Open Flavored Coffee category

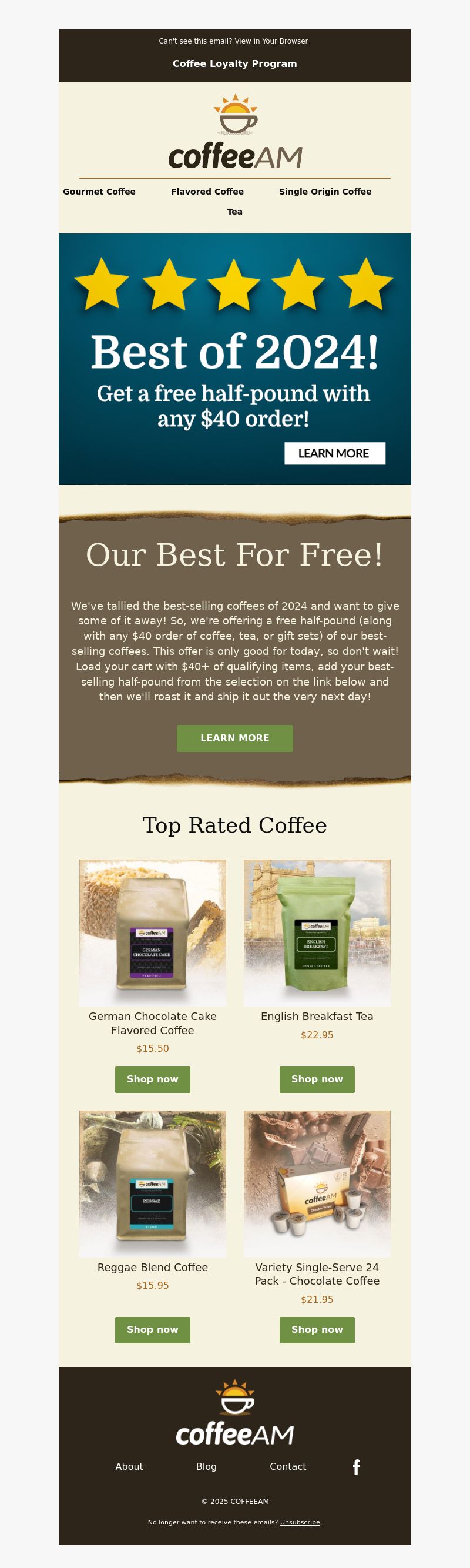tap(207, 192)
